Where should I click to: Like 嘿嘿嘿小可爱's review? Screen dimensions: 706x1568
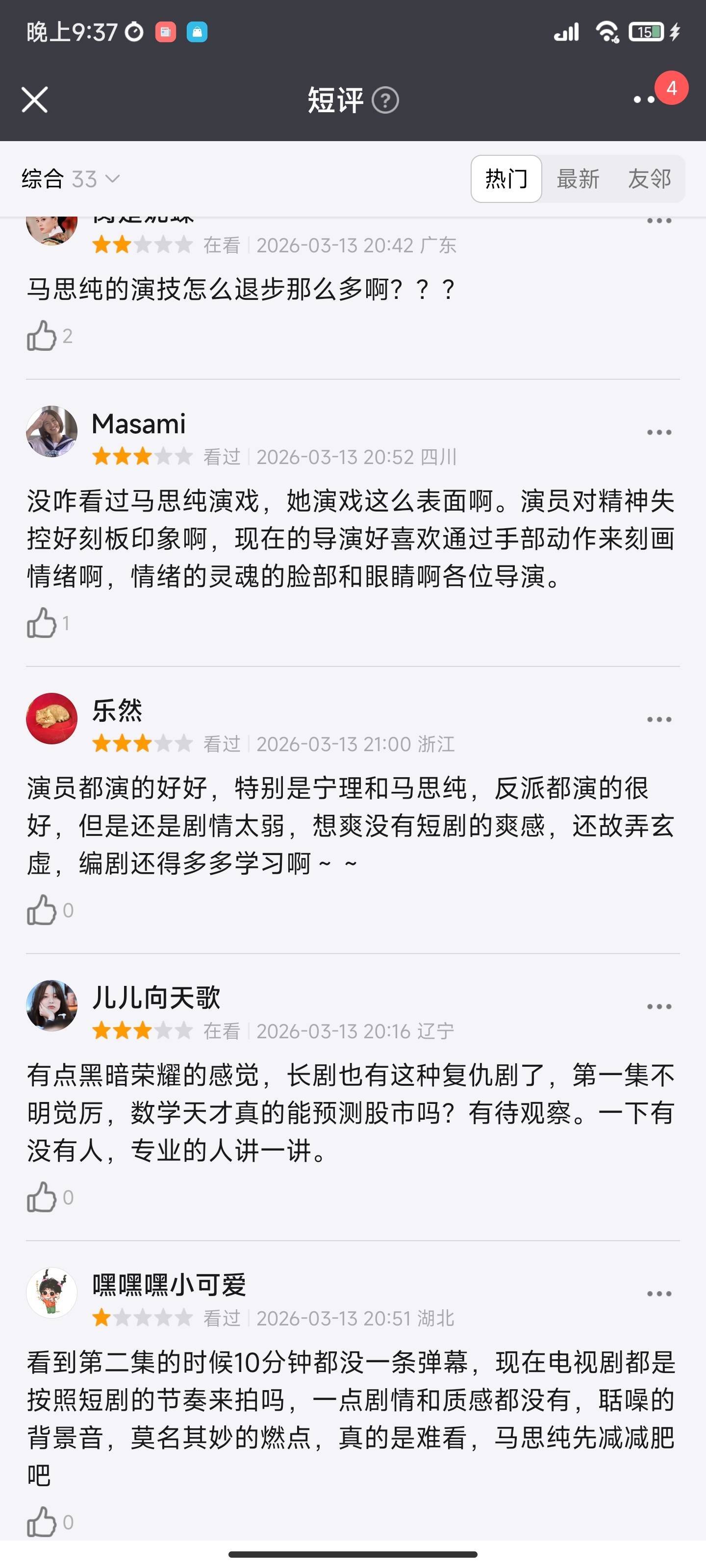tap(41, 1522)
